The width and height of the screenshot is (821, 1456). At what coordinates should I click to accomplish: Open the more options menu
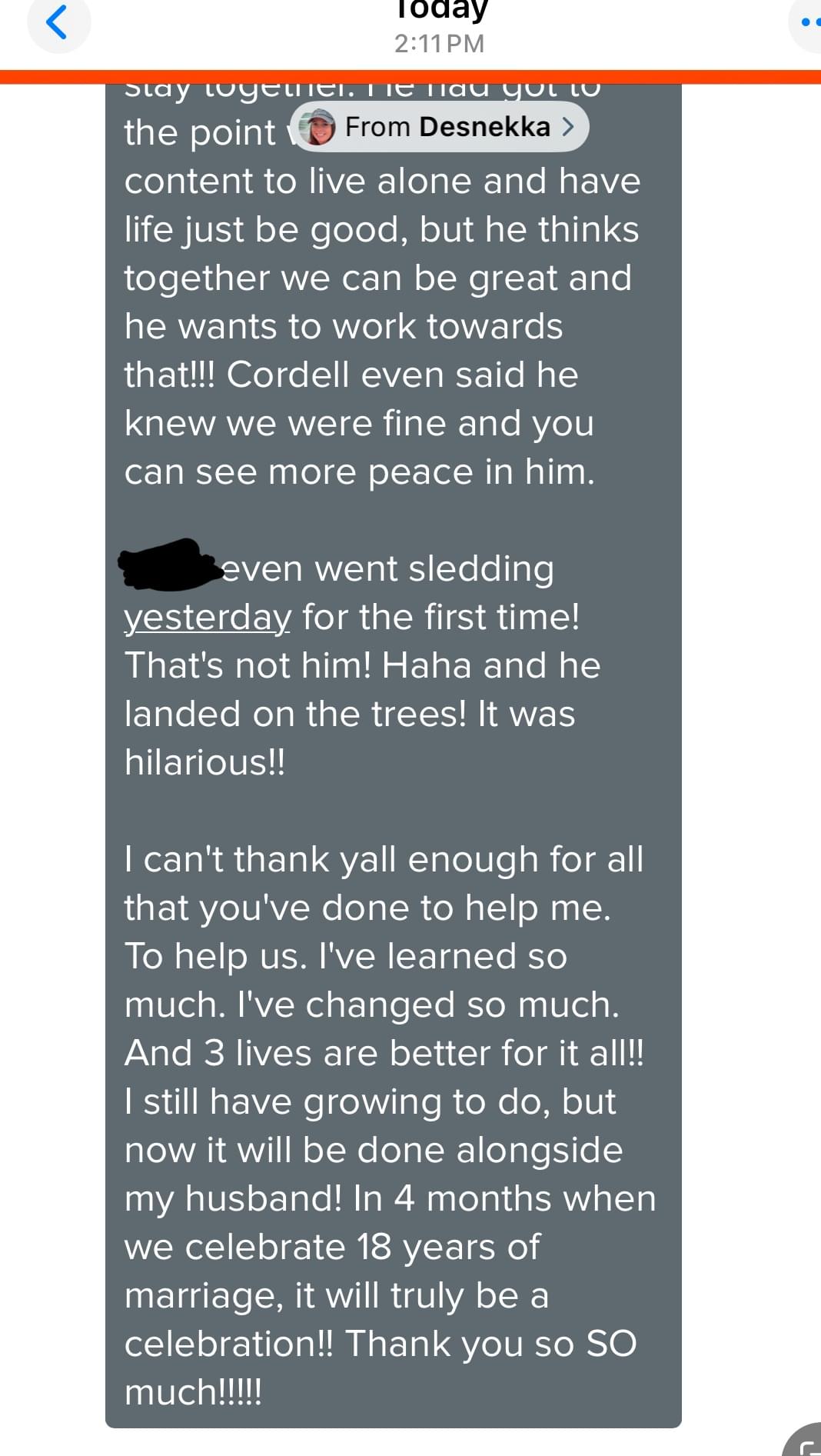(807, 23)
